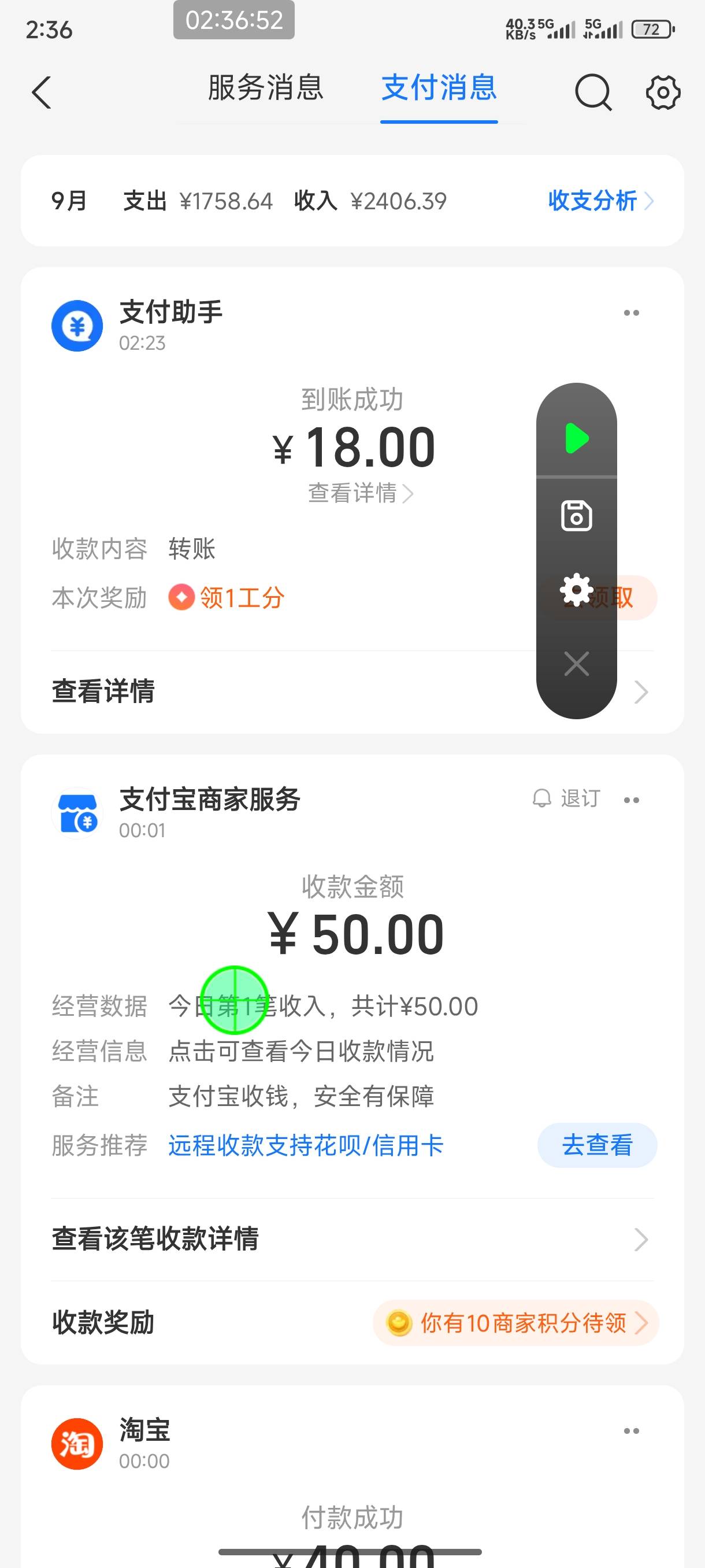Open the overflow menu on 支付助手 card
Screen dimensions: 705x1568
tap(632, 313)
